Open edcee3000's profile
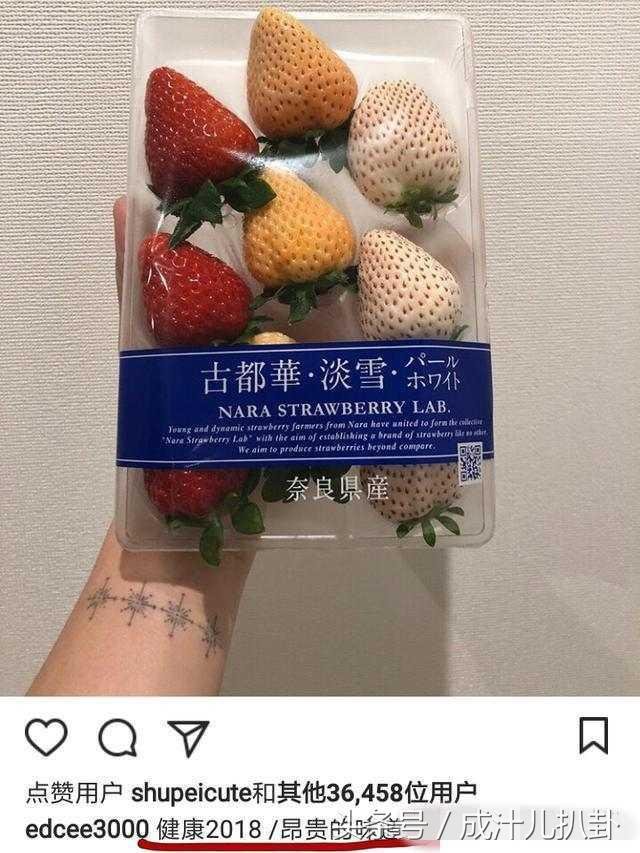 [x=88, y=828]
